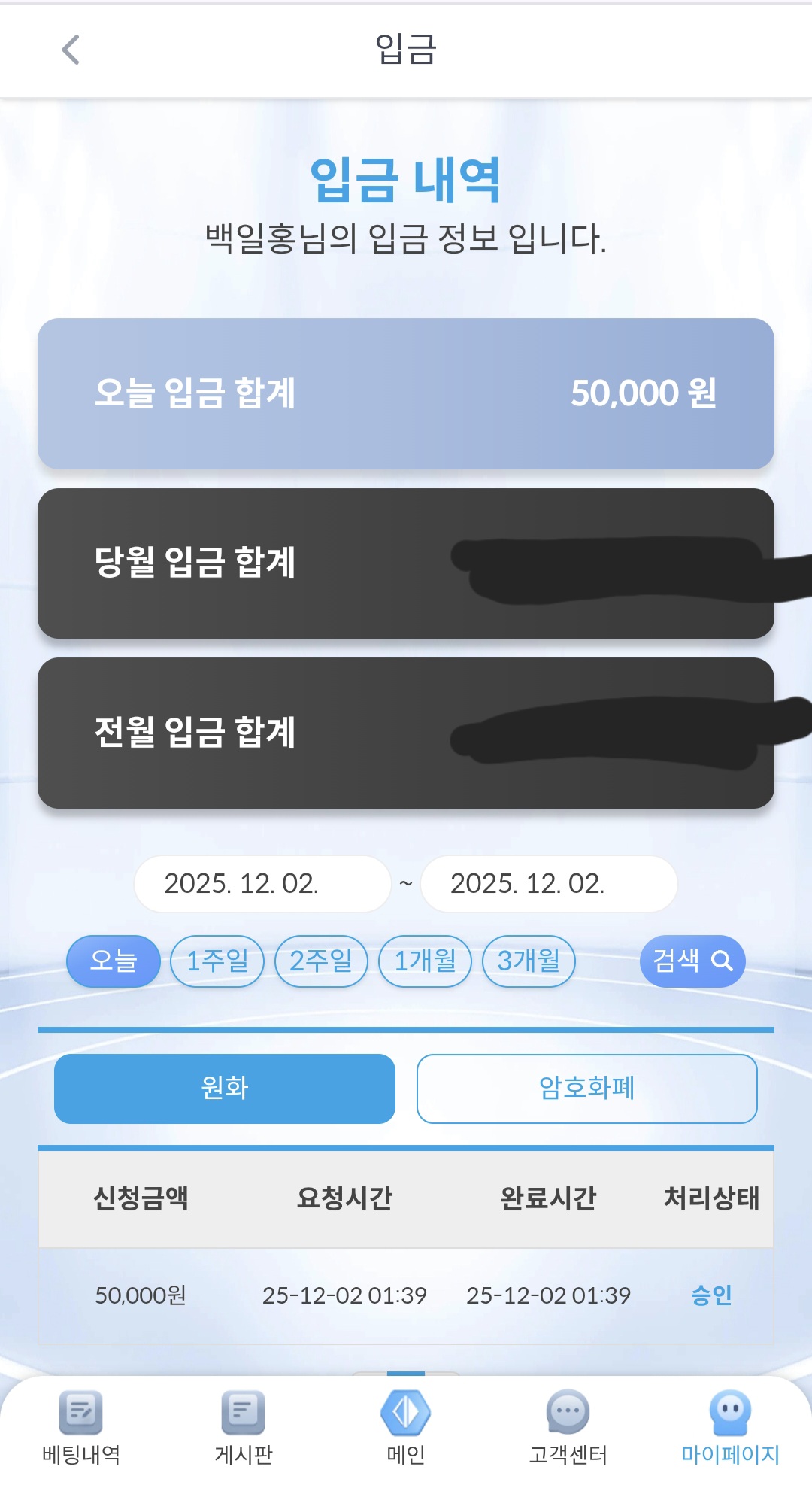Switch to the 원화 tab
812x1485 pixels.
click(x=224, y=1088)
